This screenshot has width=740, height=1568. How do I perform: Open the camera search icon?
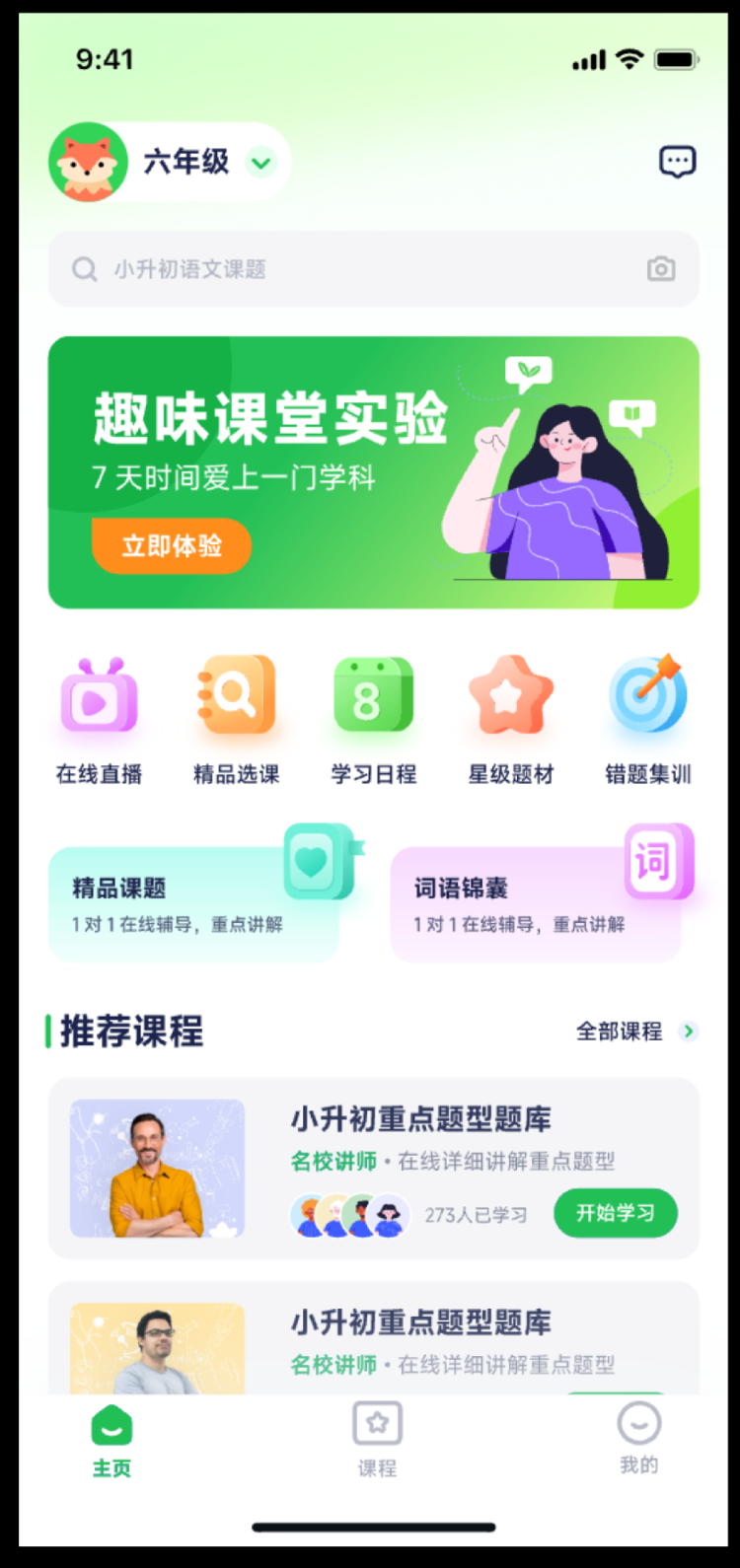(661, 268)
